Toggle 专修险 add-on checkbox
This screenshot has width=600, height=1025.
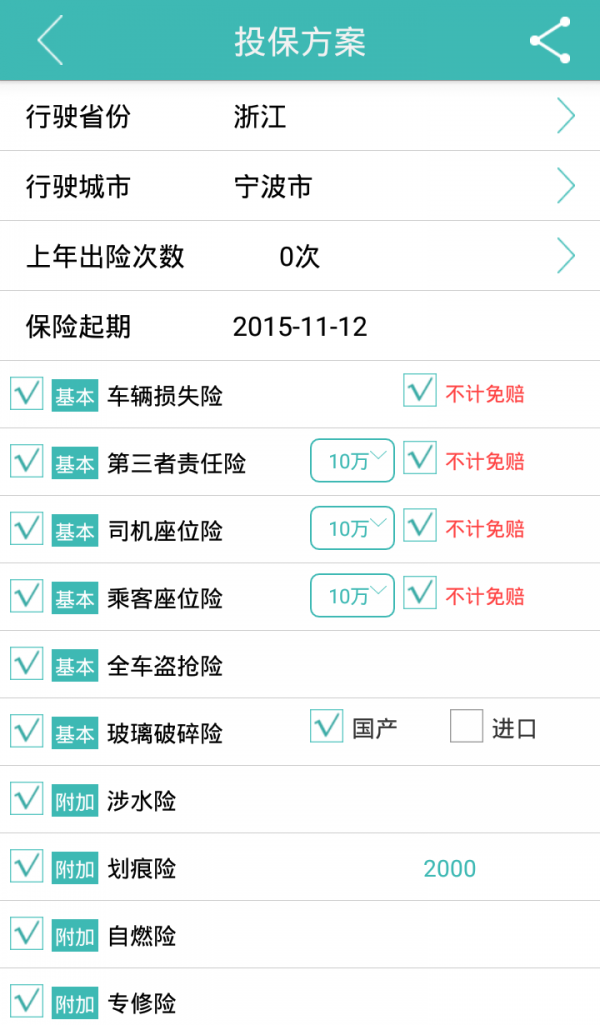[27, 1001]
